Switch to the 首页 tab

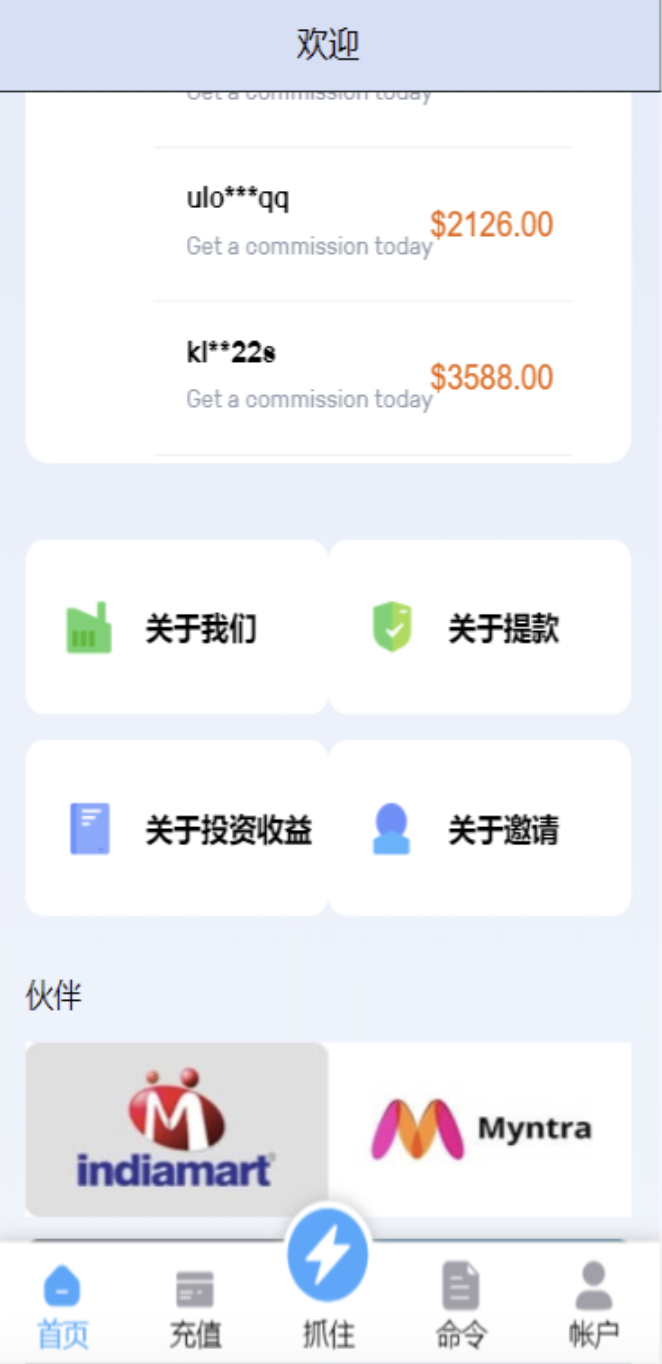click(63, 1304)
